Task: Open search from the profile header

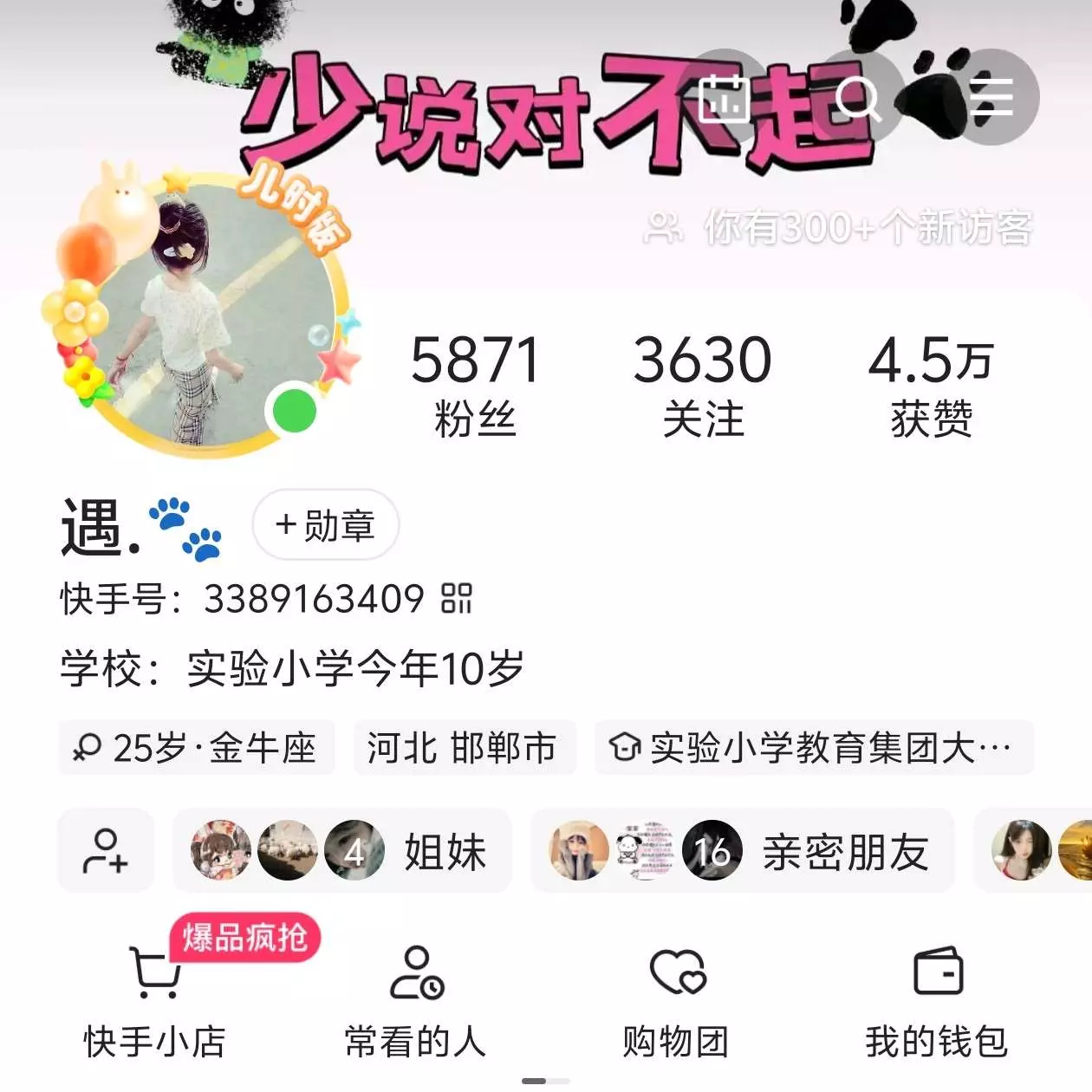Action: tap(858, 97)
